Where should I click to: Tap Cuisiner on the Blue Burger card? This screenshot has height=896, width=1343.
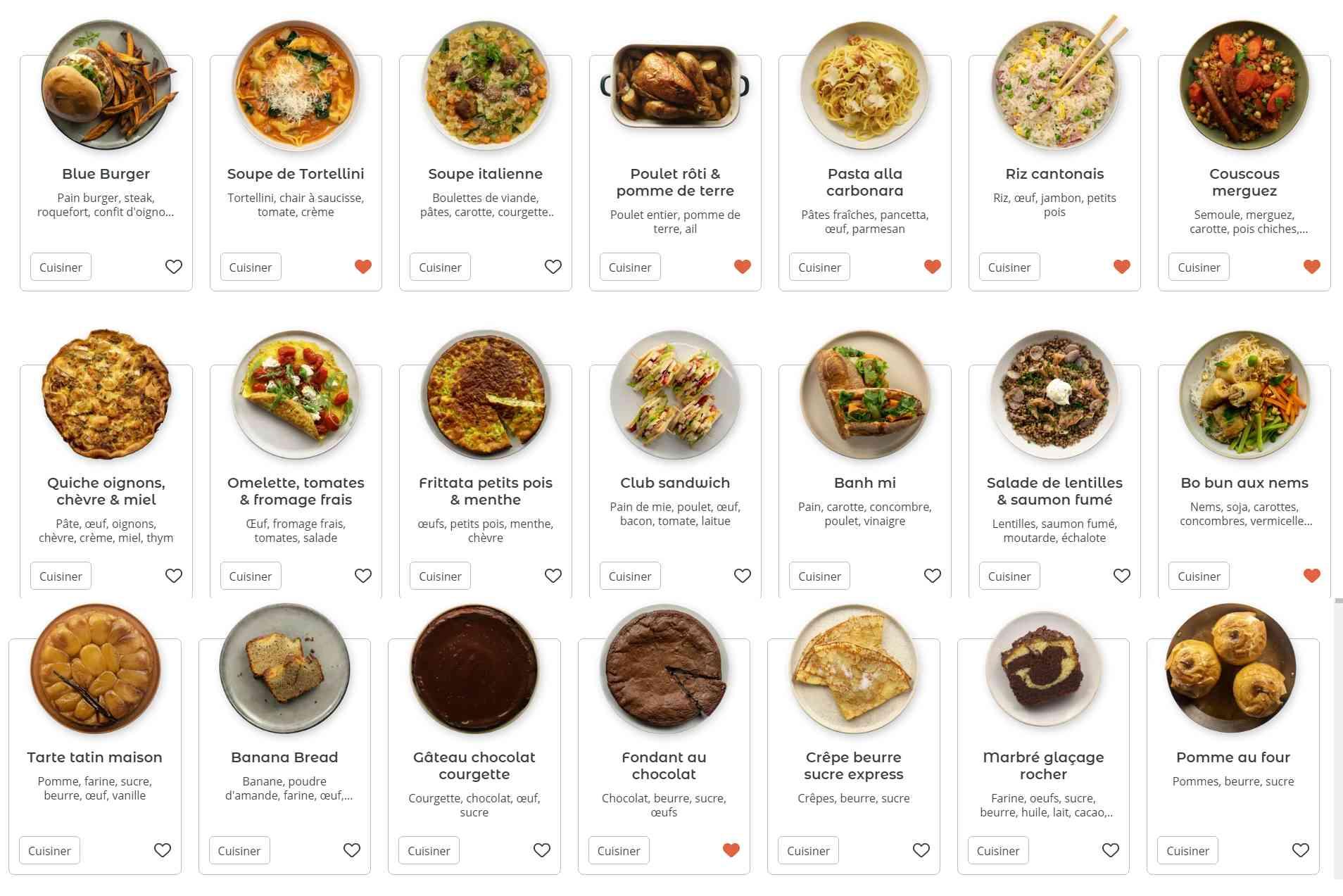(x=61, y=267)
